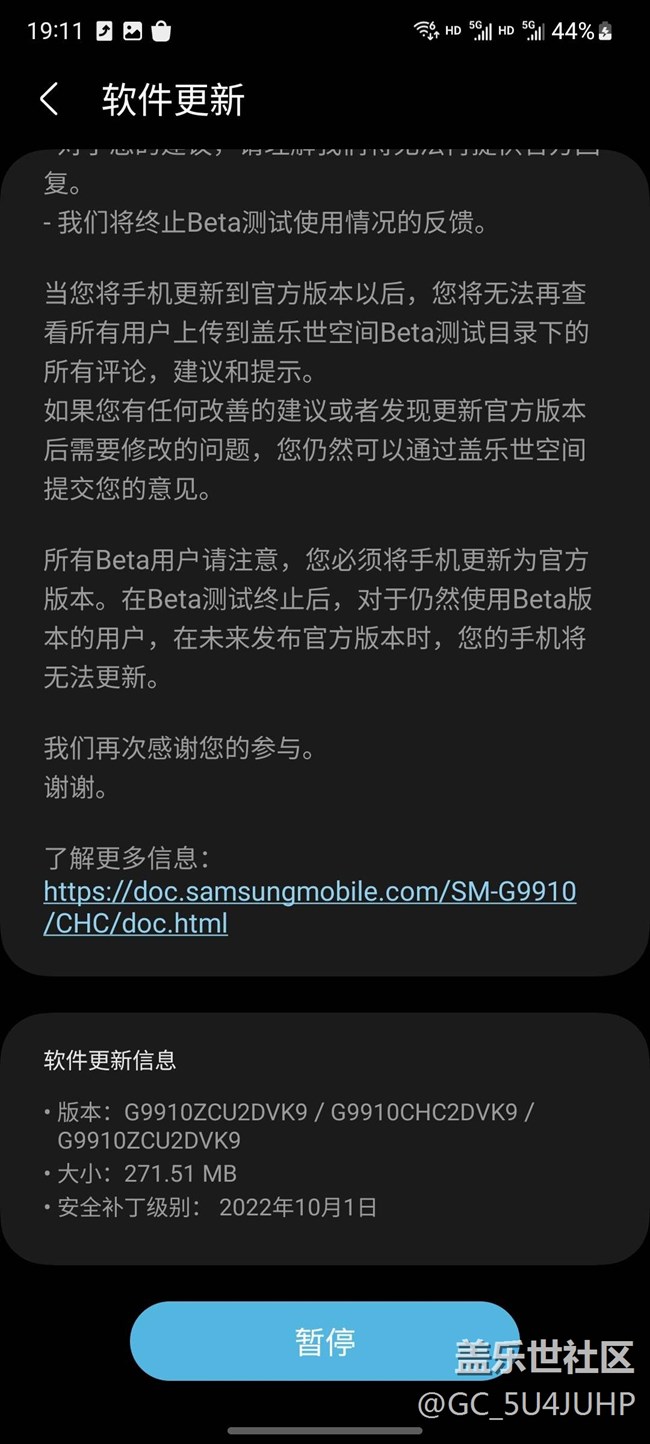Go back from the 软件更新 screen
This screenshot has width=650, height=1444.
click(48, 100)
